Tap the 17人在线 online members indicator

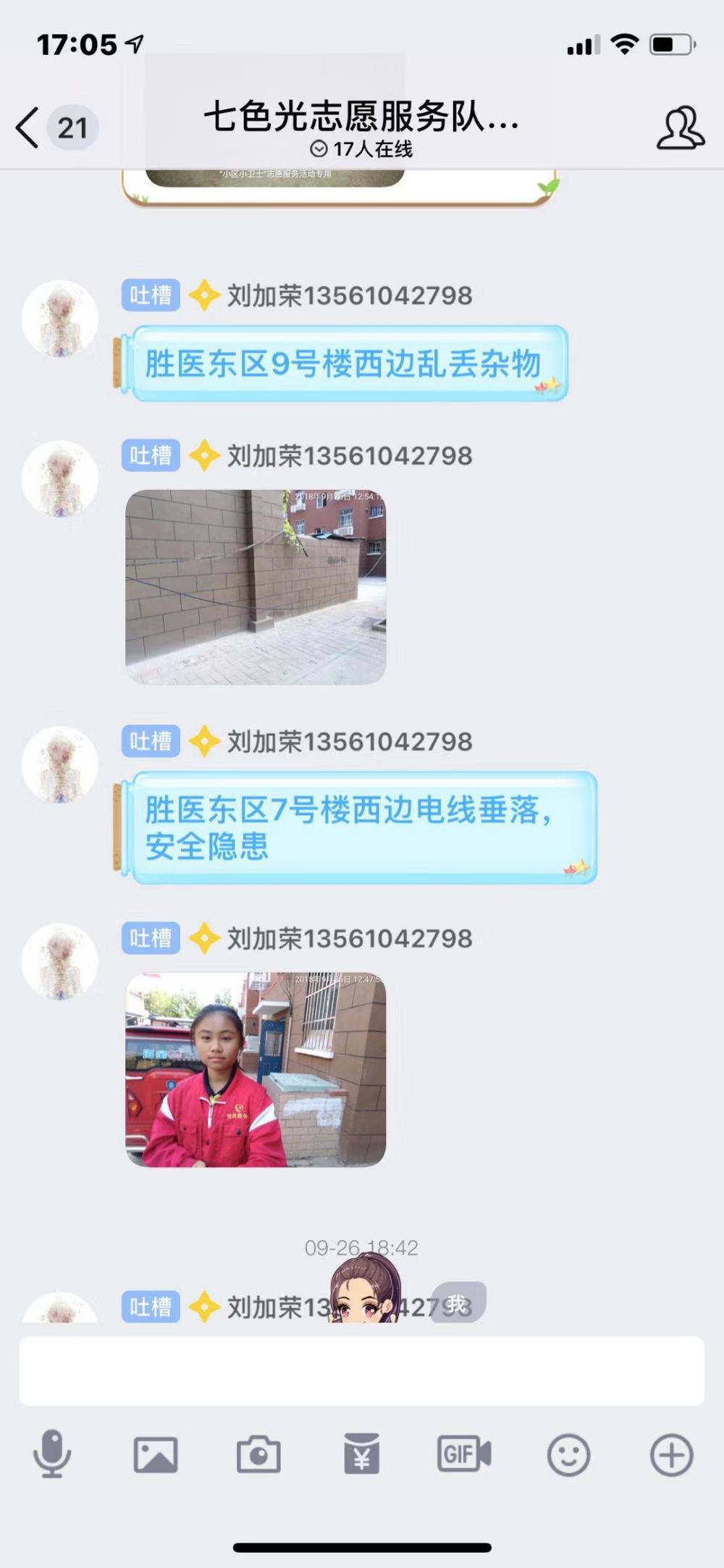pos(361,149)
